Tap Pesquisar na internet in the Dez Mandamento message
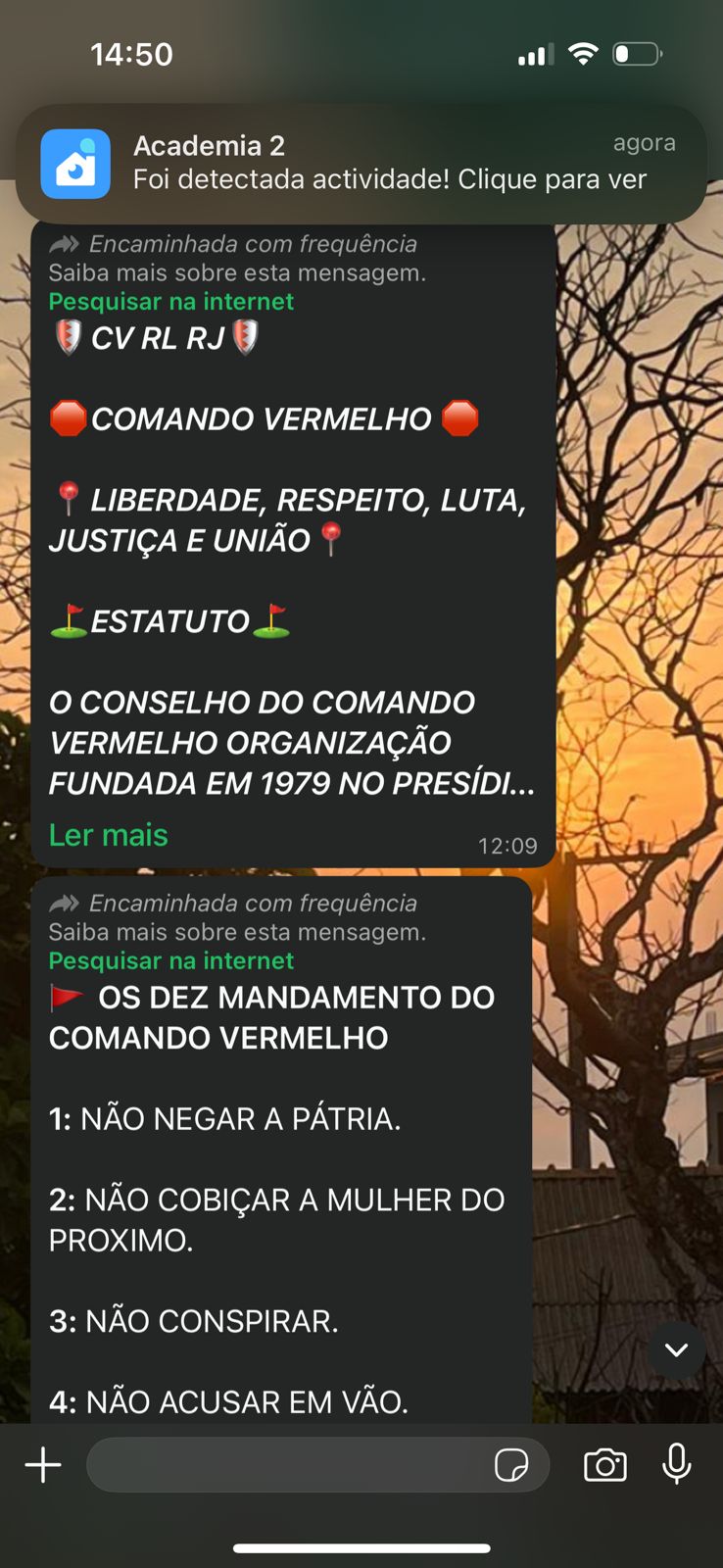 click(171, 961)
